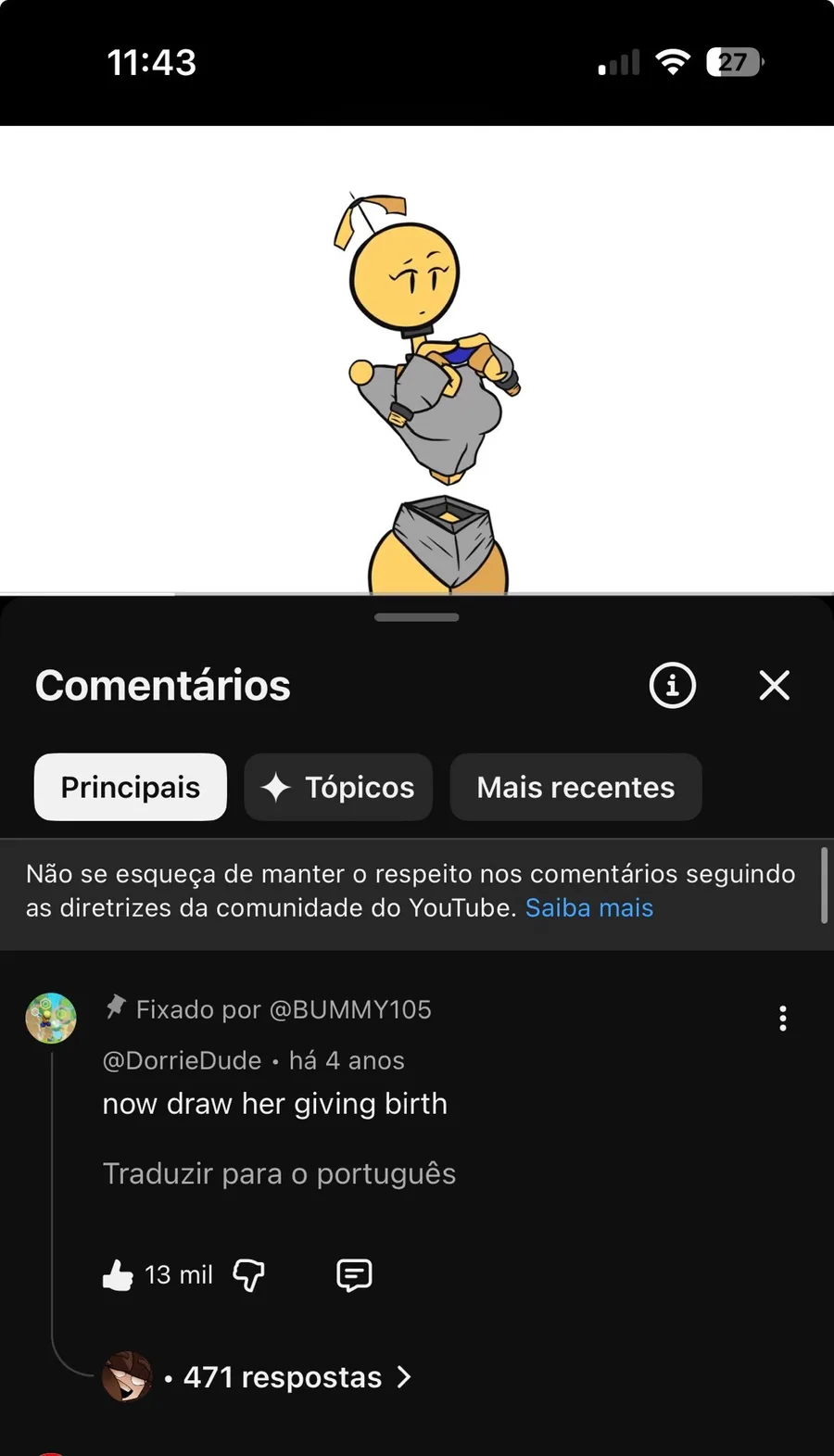Reply to DorrieDude's comment
The image size is (834, 1456).
coord(354,1275)
